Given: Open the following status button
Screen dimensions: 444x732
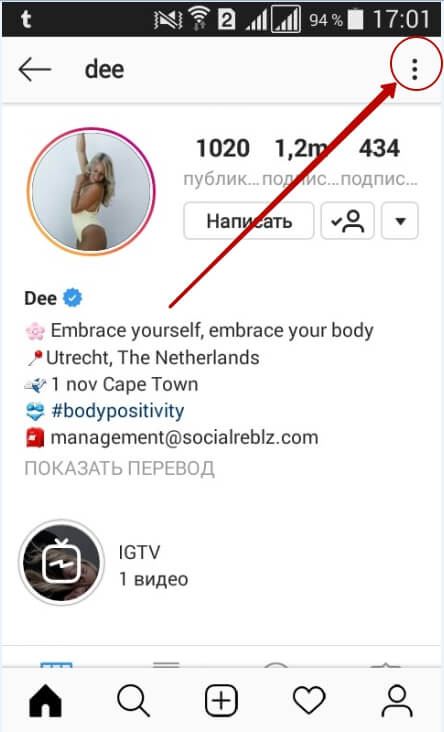Looking at the screenshot, I should tap(347, 221).
